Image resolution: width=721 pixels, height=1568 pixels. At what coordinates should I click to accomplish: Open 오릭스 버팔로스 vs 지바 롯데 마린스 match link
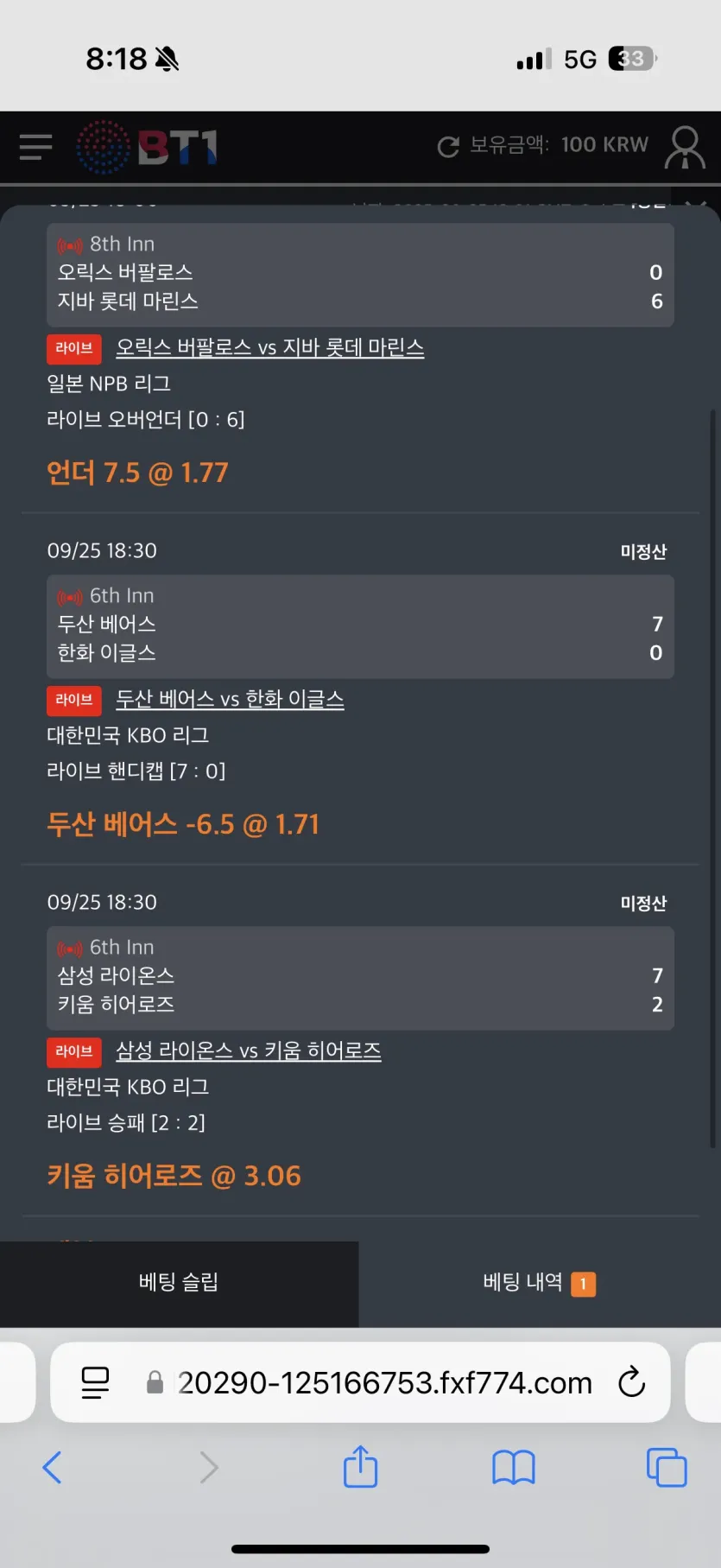pyautogui.click(x=269, y=347)
